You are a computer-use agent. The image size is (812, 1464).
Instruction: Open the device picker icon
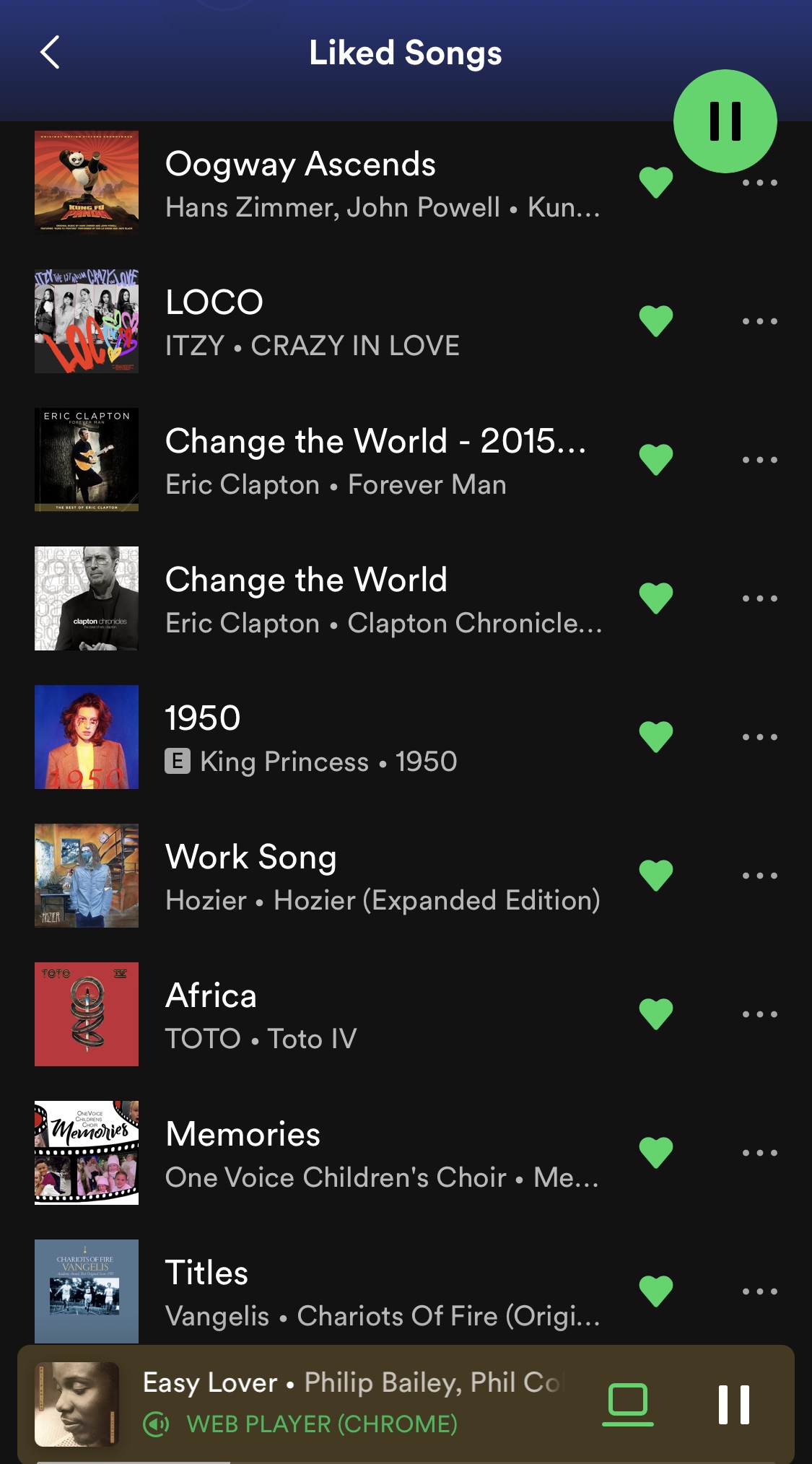[627, 1404]
